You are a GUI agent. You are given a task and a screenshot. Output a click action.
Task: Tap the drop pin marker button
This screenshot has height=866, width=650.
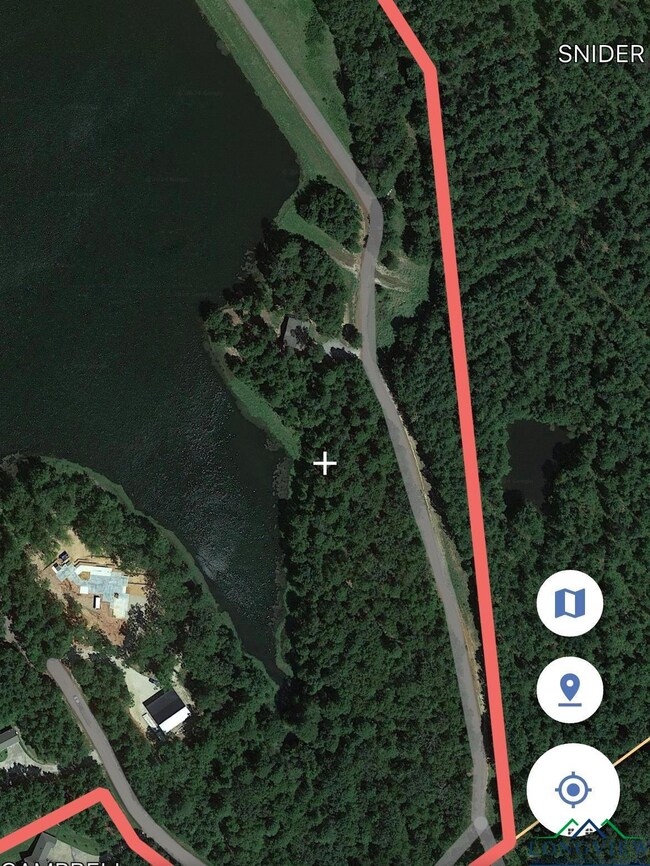pyautogui.click(x=569, y=688)
